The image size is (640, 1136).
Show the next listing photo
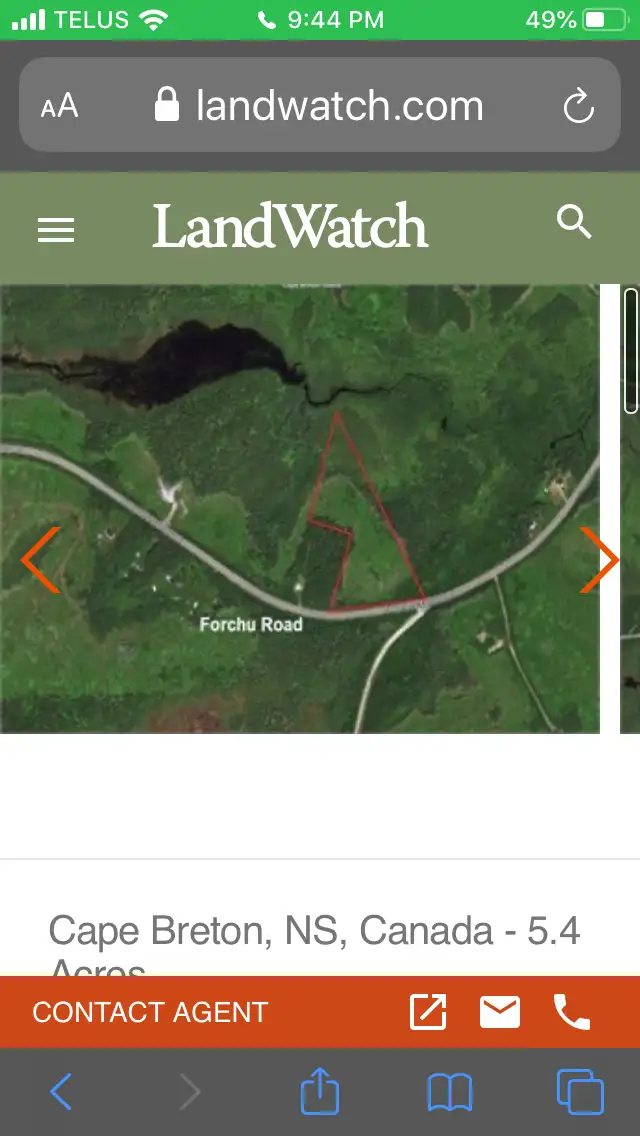[599, 560]
